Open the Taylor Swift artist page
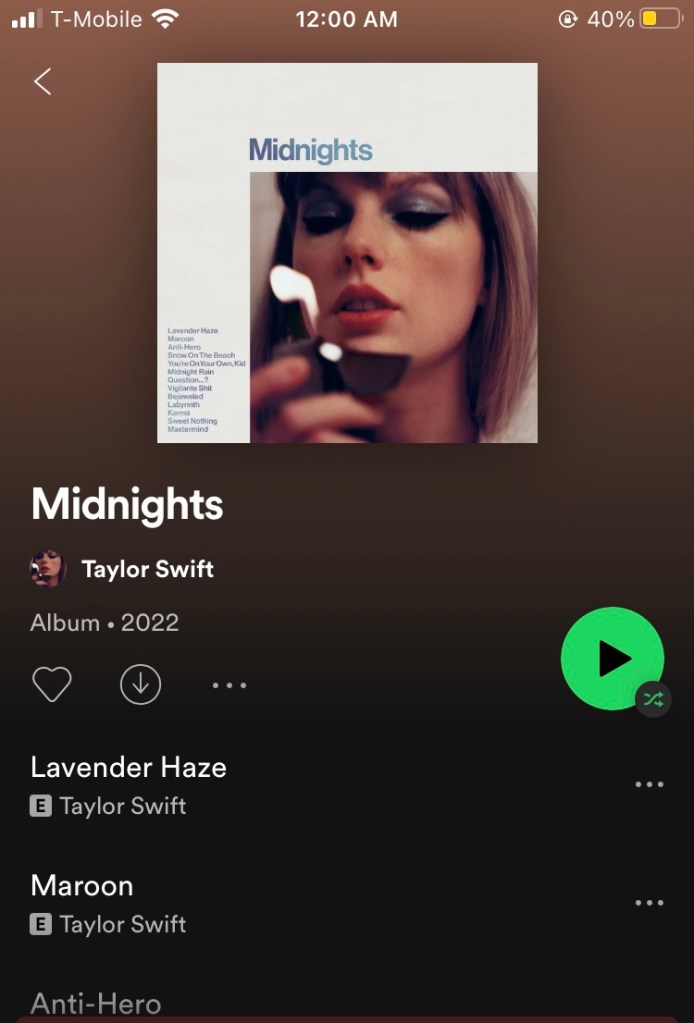 [x=146, y=570]
